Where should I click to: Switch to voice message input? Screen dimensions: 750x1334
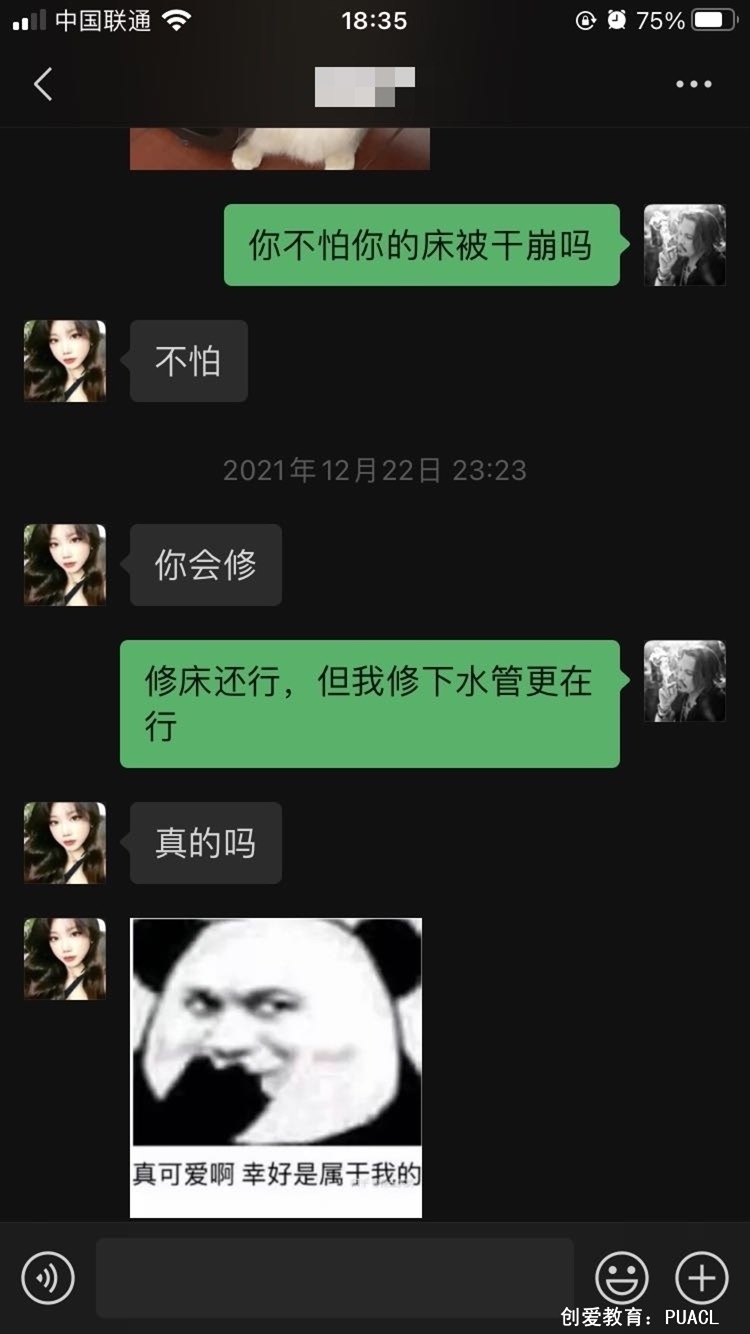point(48,1277)
